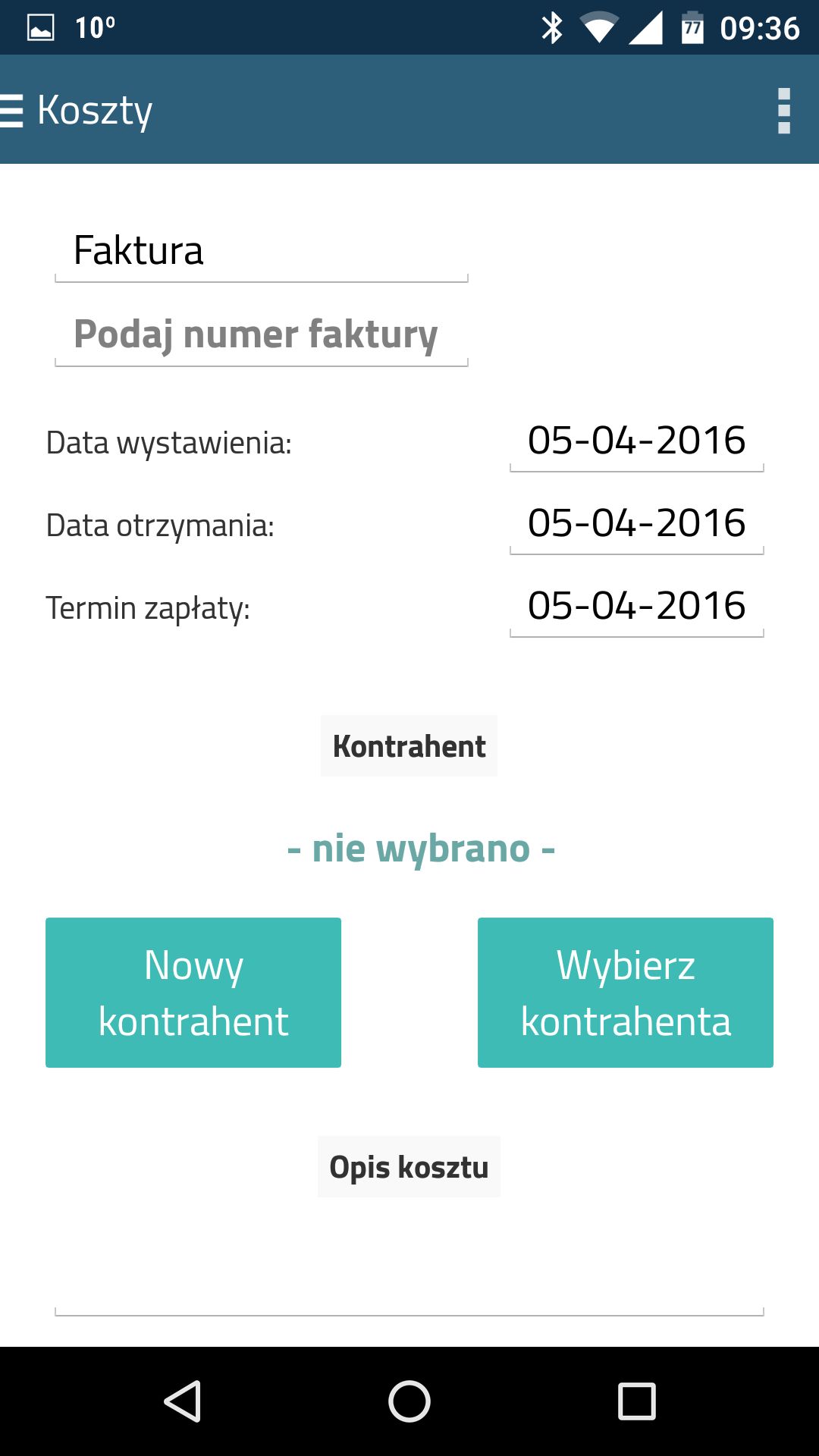Focus the 'Podaj numer faktury' field

pos(261,334)
